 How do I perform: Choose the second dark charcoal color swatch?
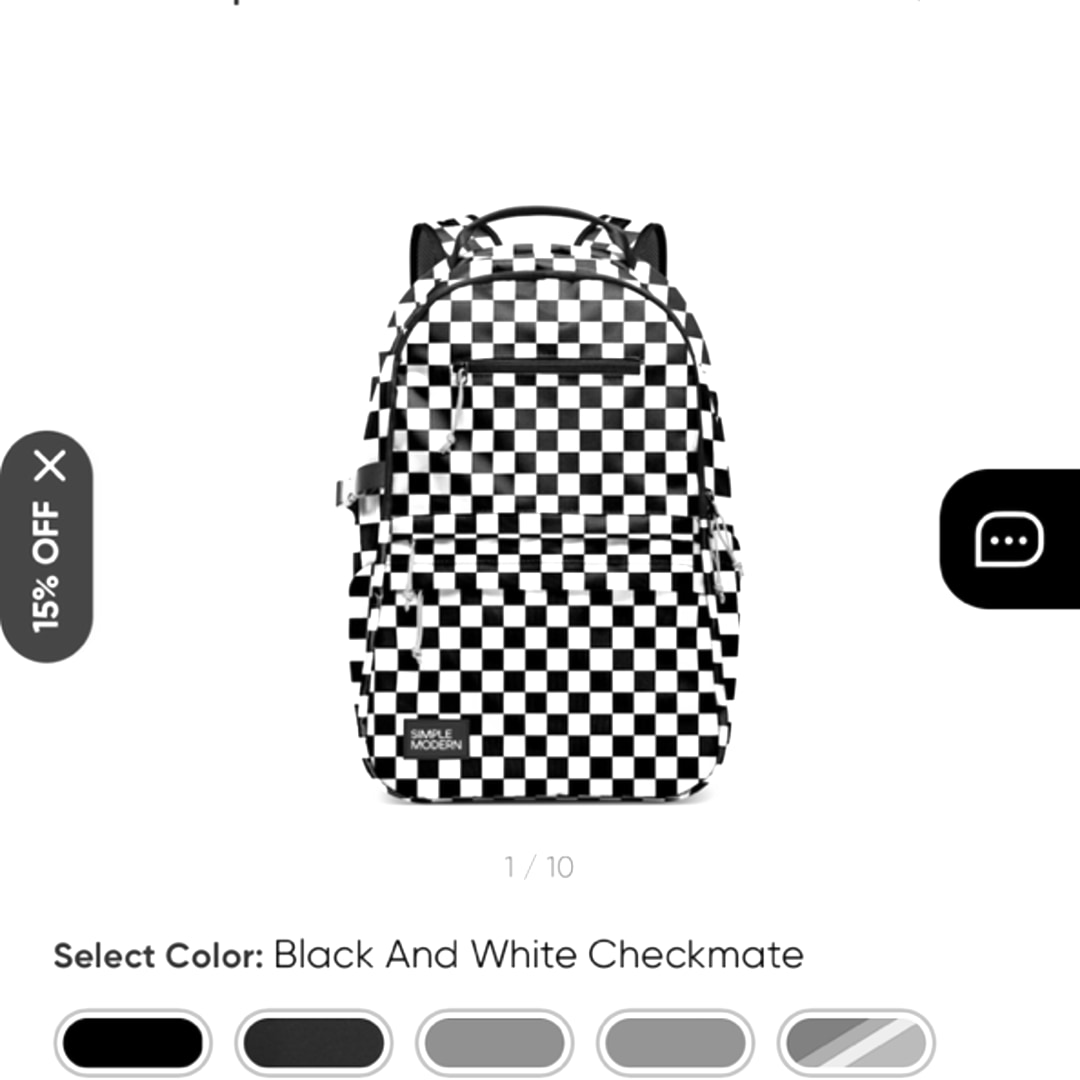click(314, 1043)
